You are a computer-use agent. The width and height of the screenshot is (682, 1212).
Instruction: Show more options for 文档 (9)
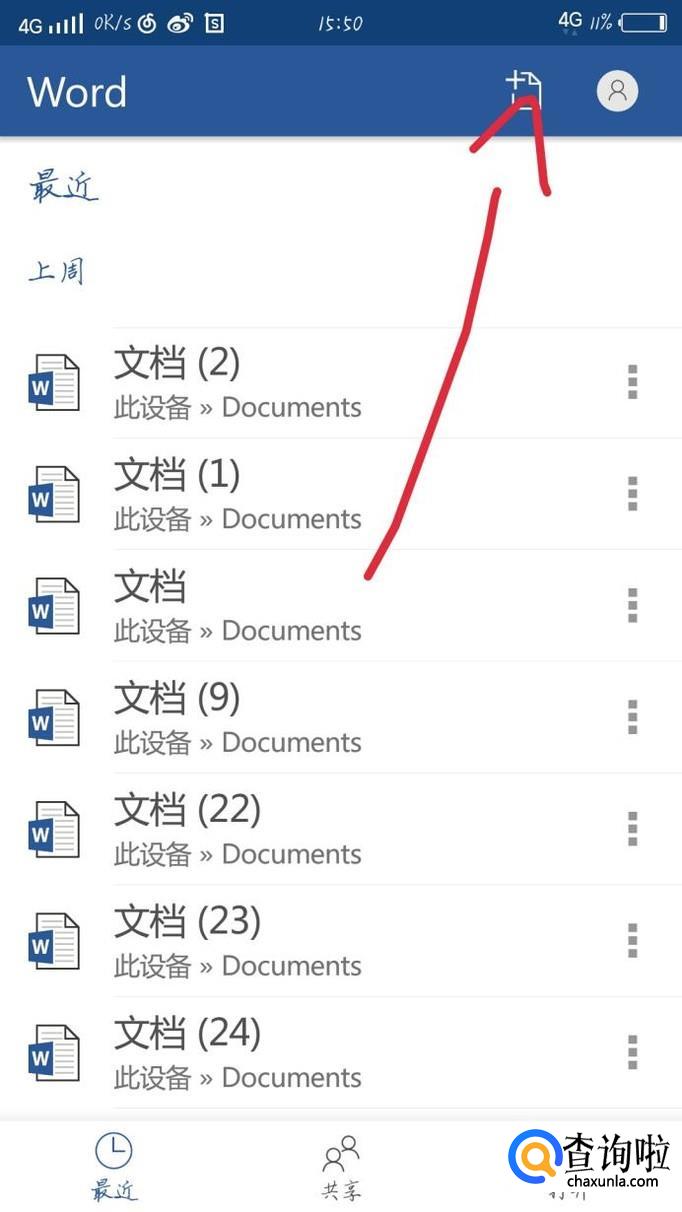[x=632, y=718]
